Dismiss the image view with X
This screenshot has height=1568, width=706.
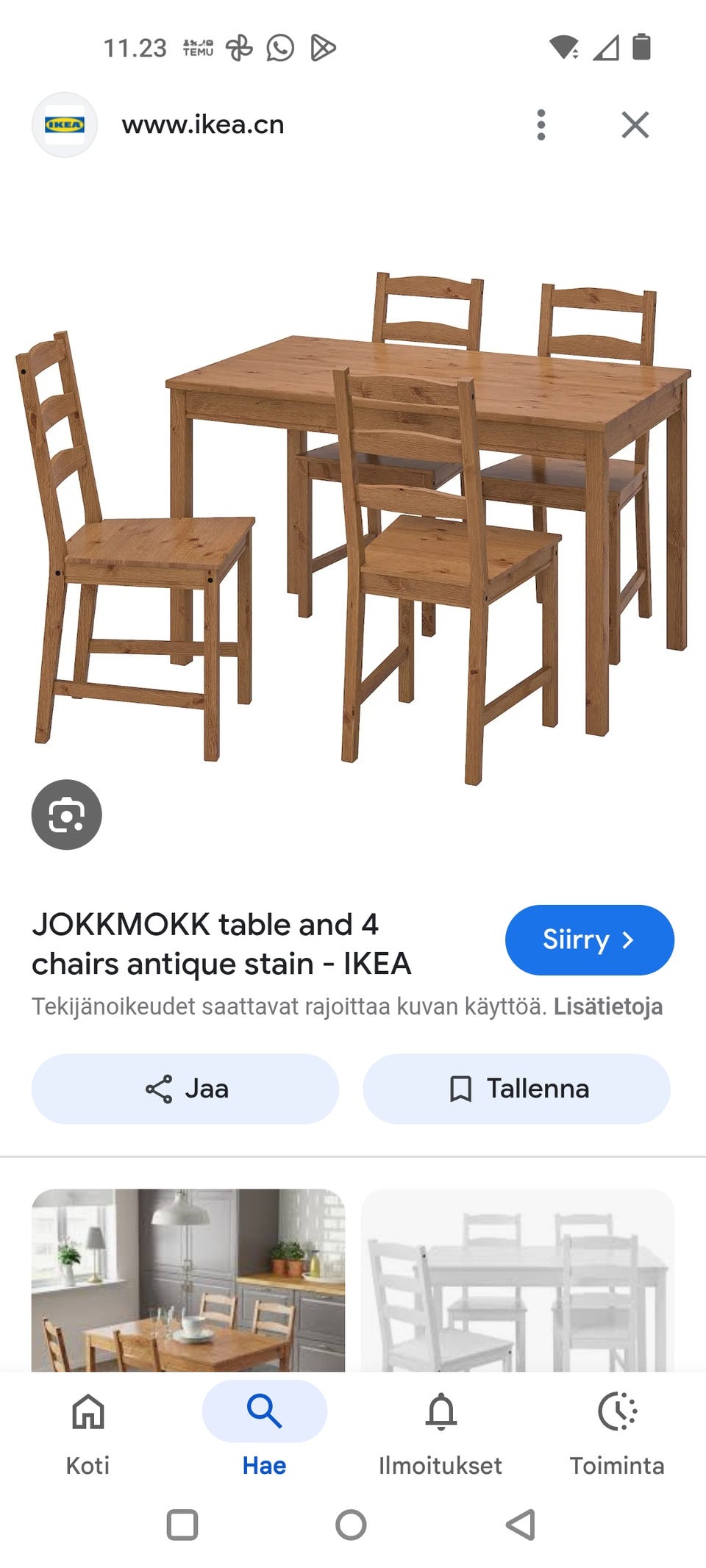point(636,124)
